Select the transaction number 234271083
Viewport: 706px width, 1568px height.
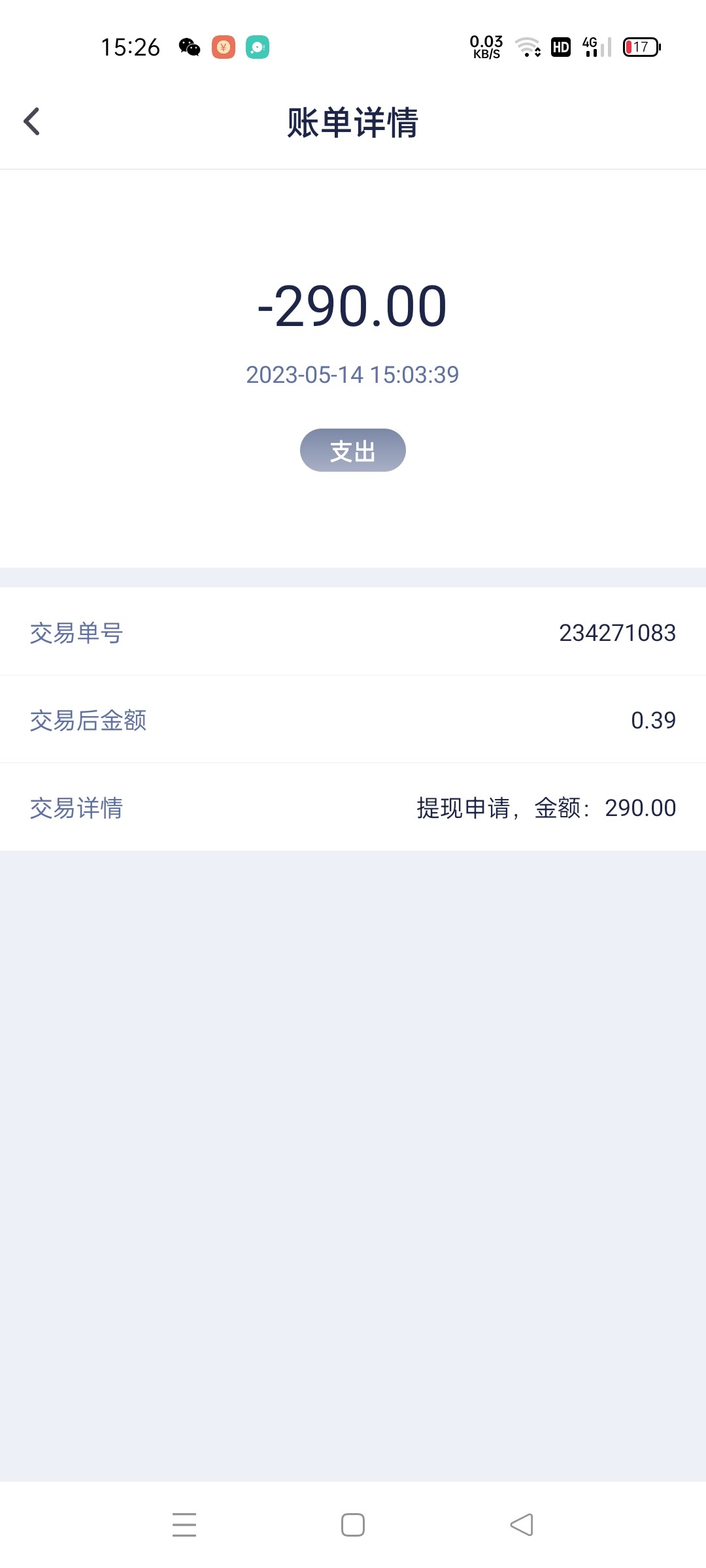pyautogui.click(x=617, y=632)
